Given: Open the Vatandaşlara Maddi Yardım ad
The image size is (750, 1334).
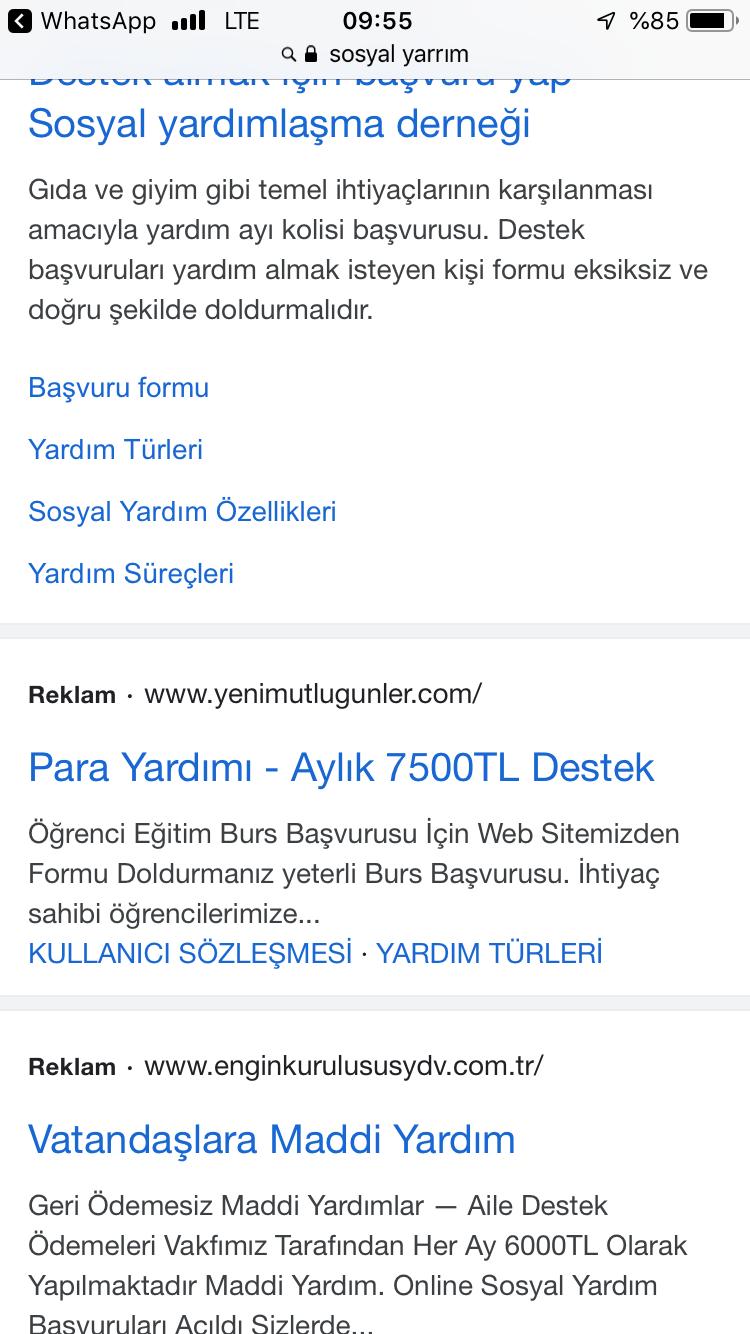Looking at the screenshot, I should tap(272, 1139).
